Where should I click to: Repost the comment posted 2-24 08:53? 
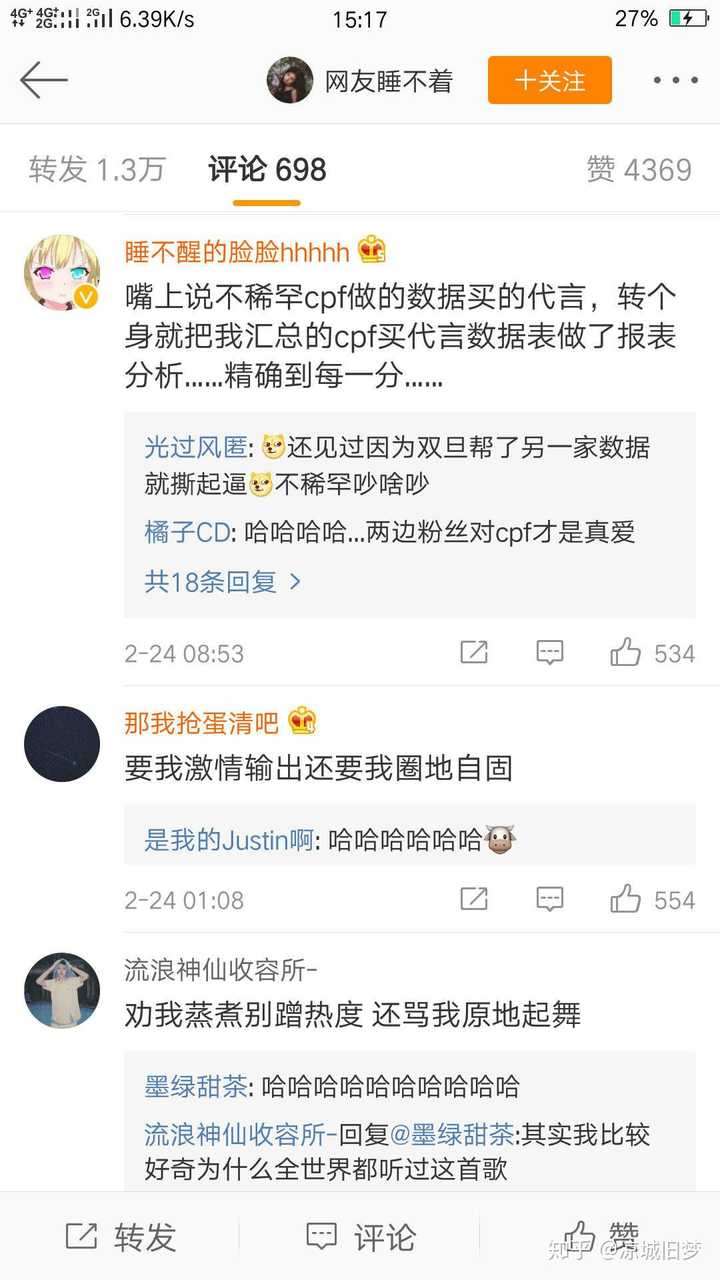tap(474, 653)
